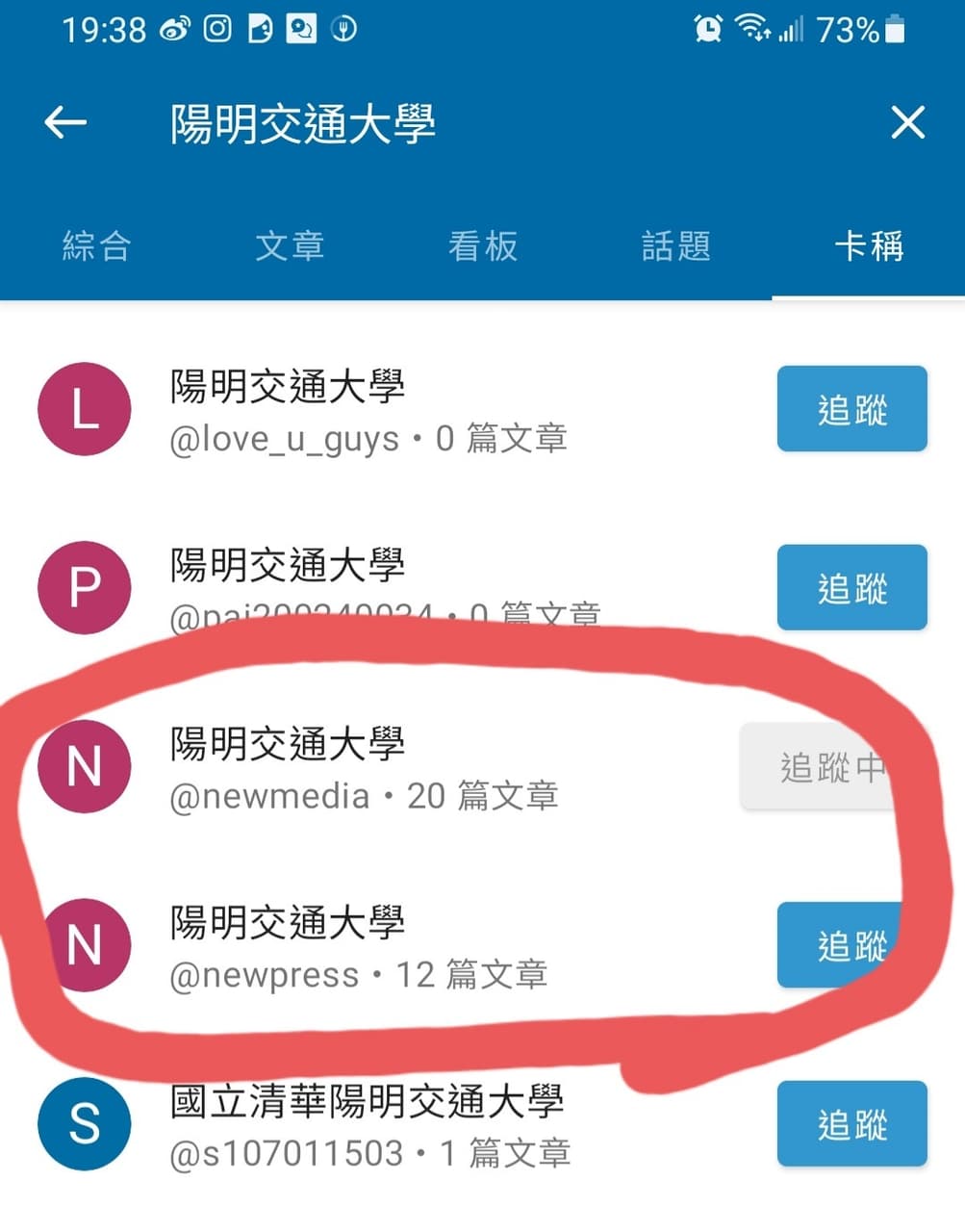
Task: Switch to the 話題 tab
Action: click(675, 246)
